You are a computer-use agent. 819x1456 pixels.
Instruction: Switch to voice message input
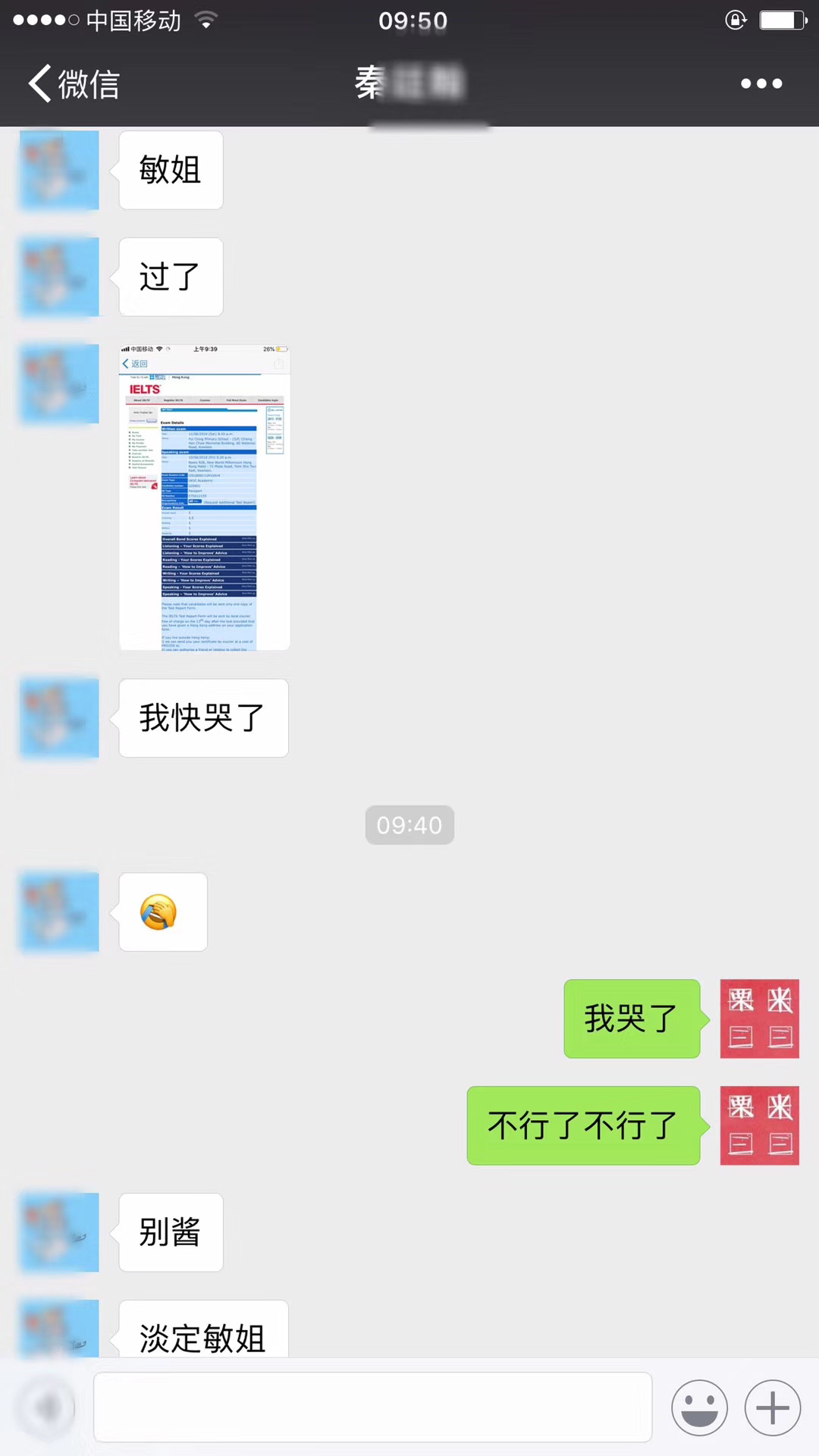47,1407
